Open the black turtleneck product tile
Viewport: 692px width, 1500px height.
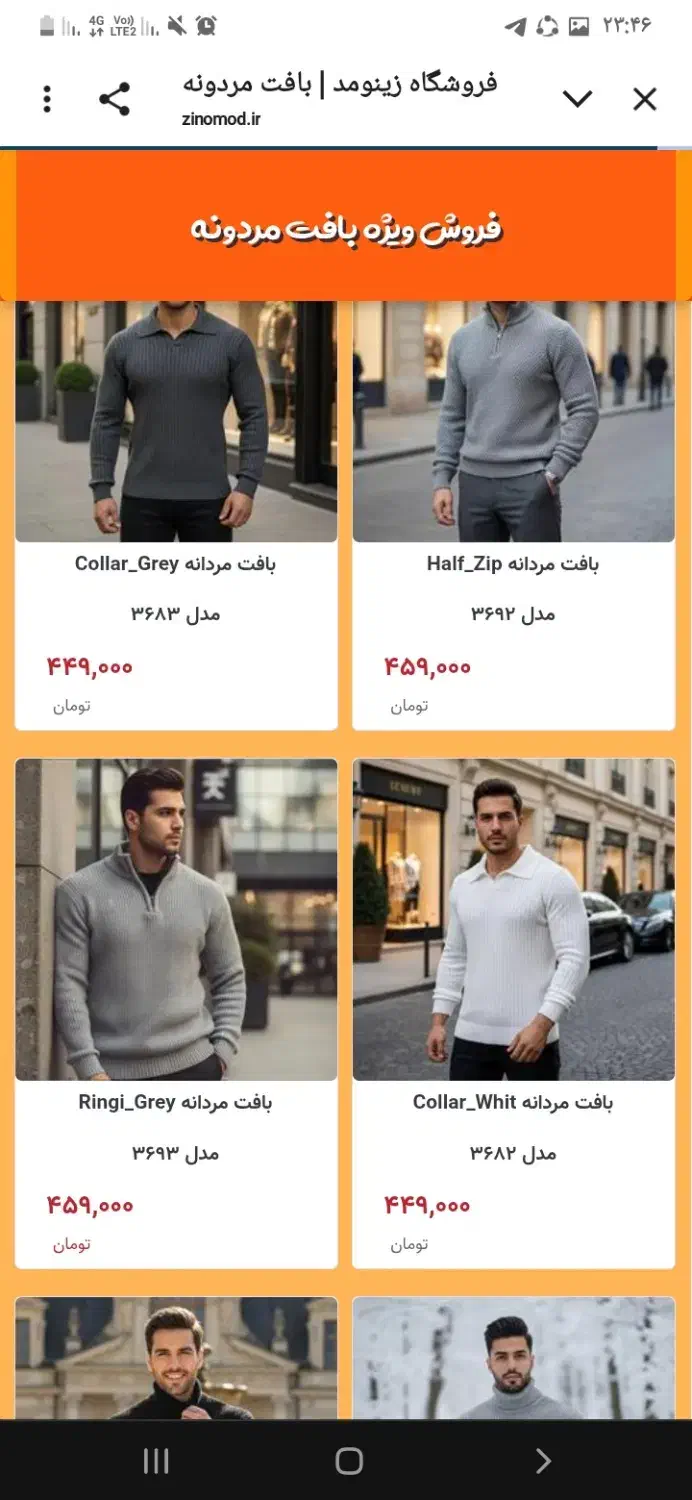click(176, 1360)
